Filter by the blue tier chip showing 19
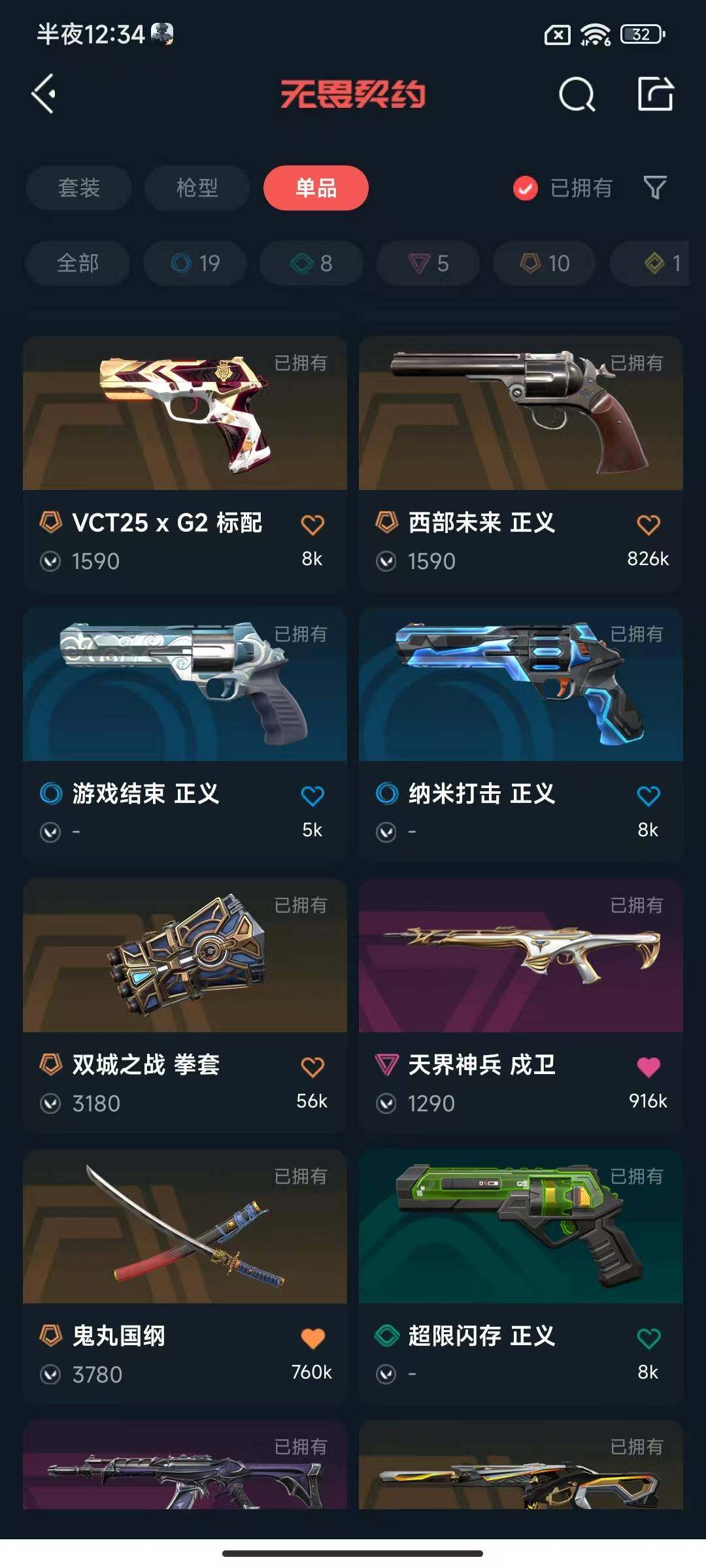The image size is (706, 1568). [195, 263]
